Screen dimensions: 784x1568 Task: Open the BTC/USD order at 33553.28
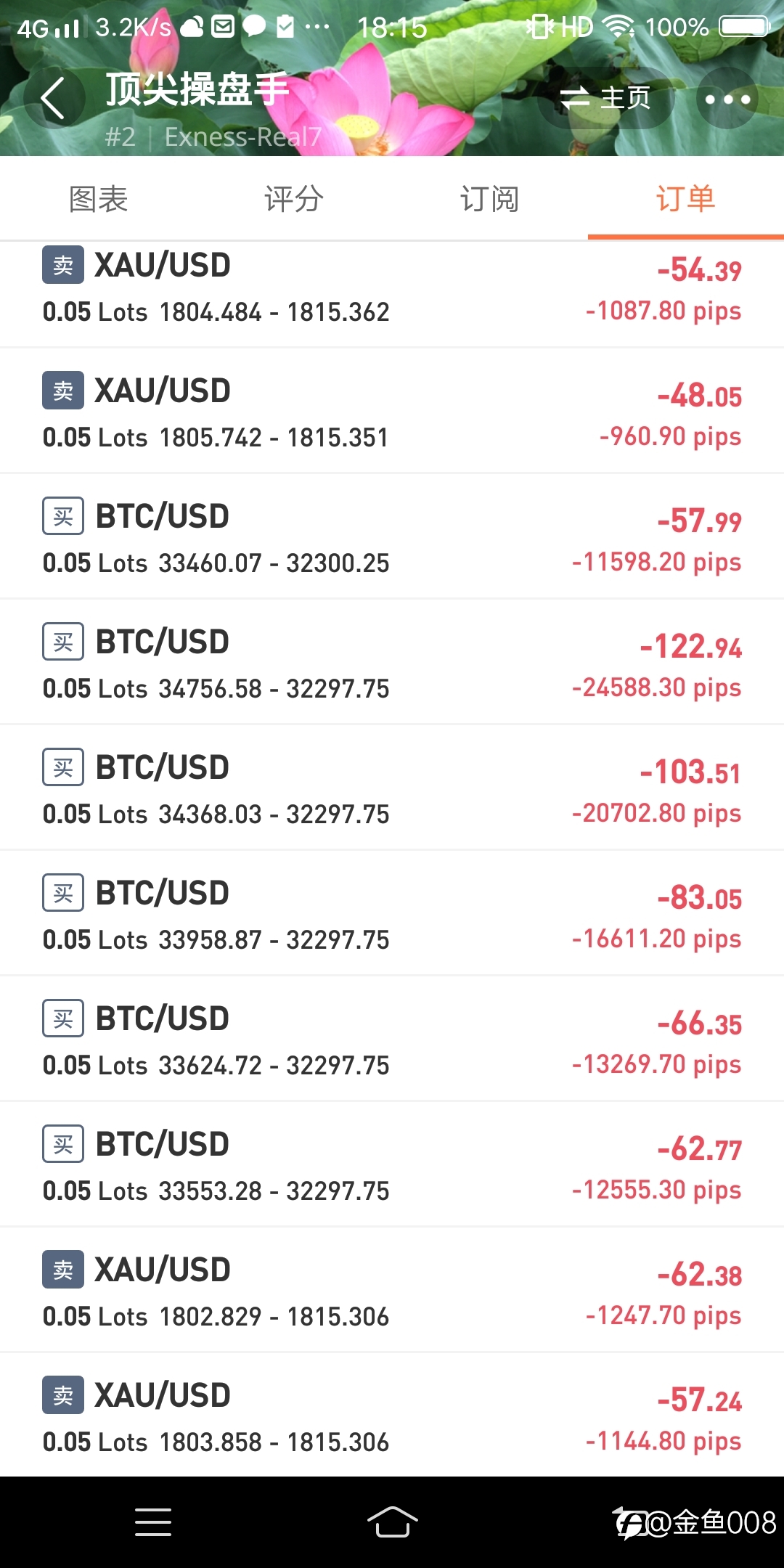point(392,1164)
